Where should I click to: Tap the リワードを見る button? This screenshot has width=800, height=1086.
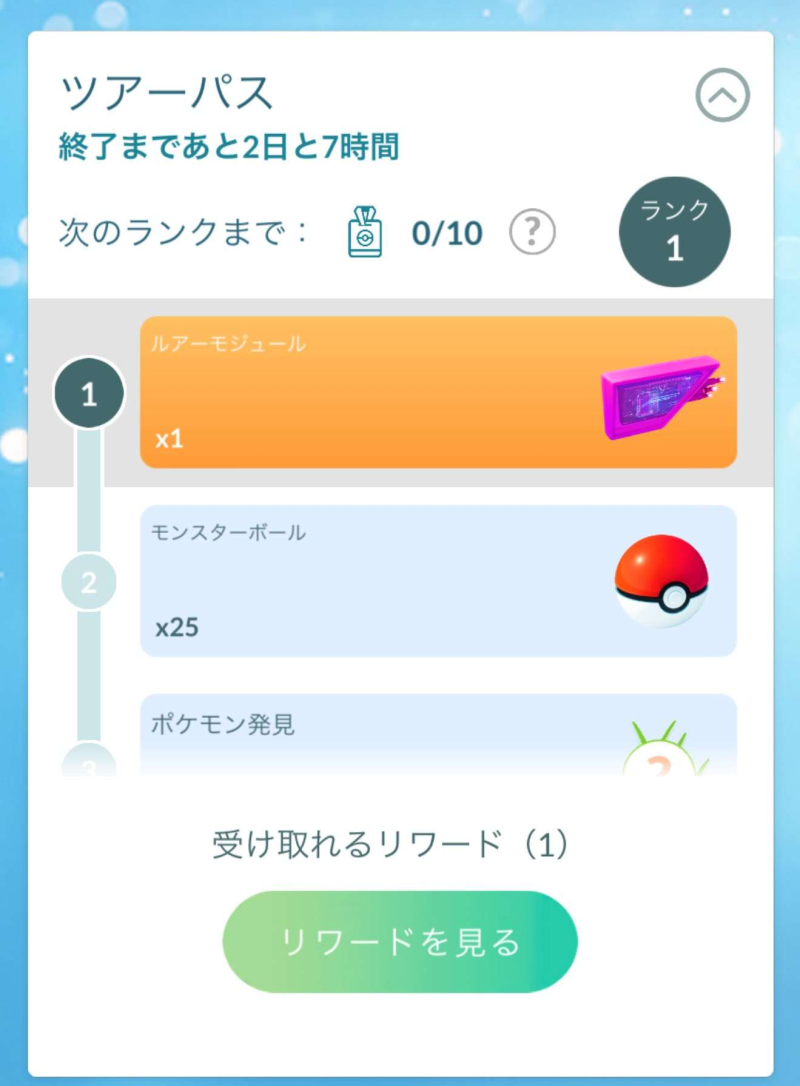click(400, 941)
